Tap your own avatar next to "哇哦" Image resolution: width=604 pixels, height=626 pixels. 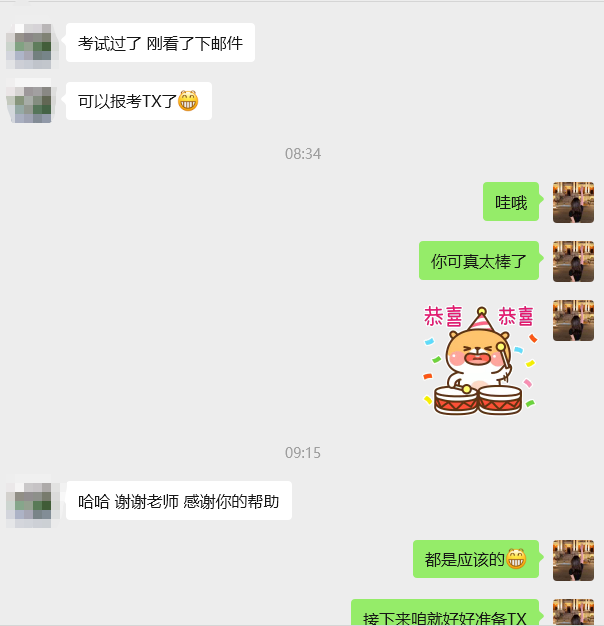(573, 202)
